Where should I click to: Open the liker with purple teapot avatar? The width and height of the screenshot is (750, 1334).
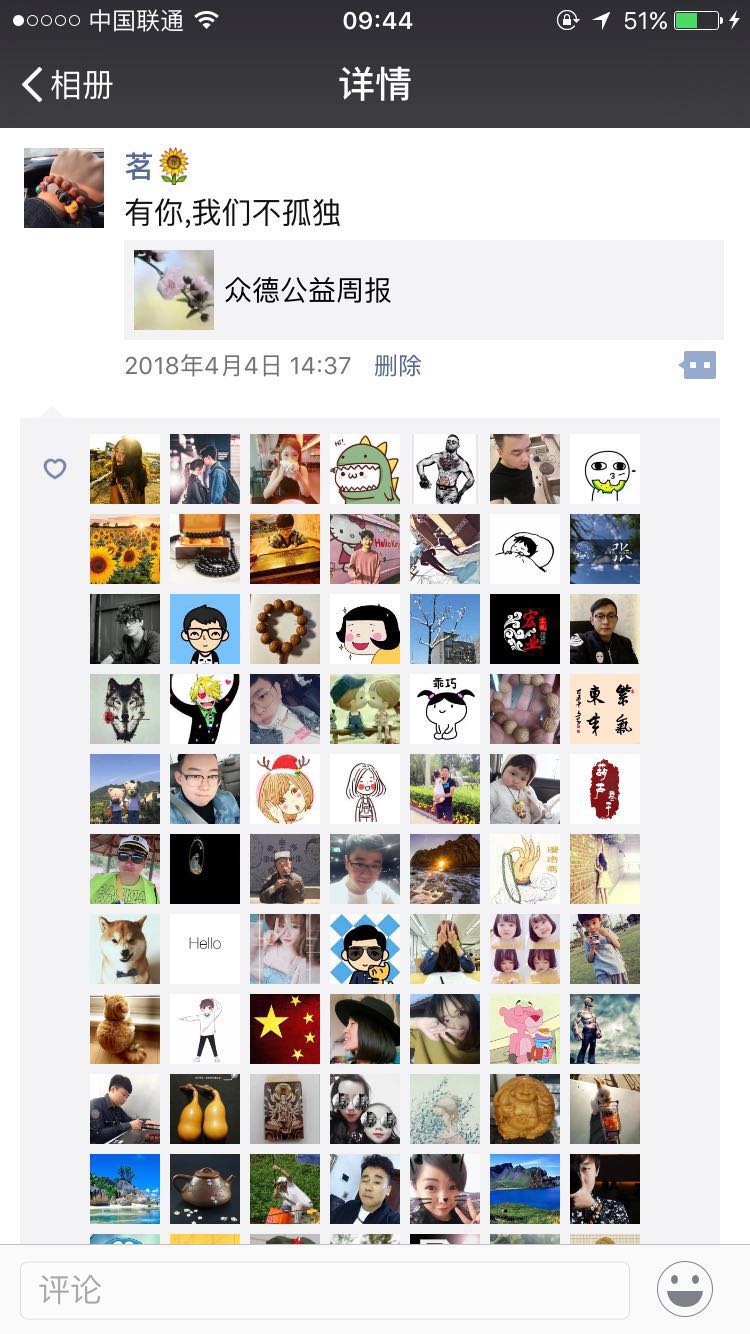(x=205, y=1189)
